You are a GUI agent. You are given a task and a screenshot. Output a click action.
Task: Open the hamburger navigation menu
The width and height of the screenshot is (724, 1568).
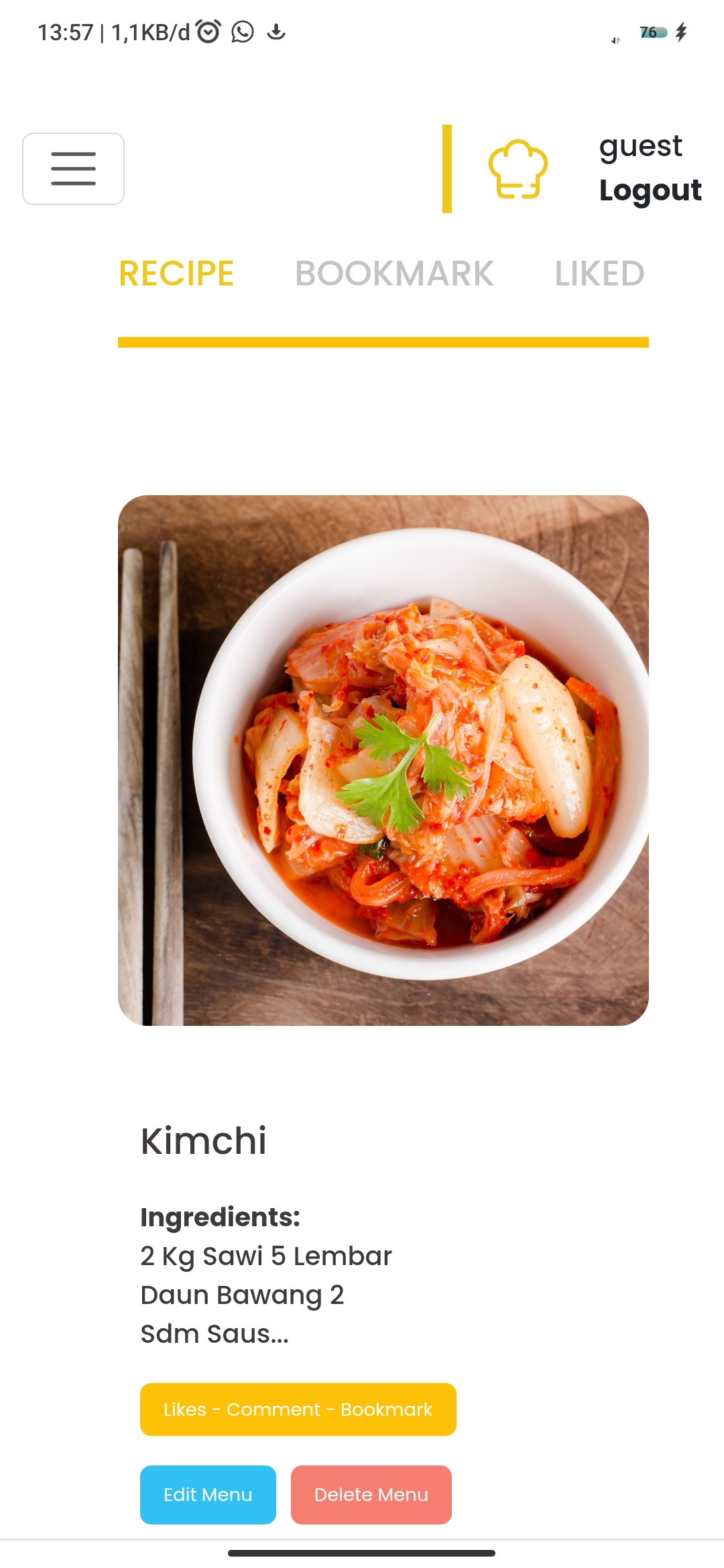pos(73,169)
